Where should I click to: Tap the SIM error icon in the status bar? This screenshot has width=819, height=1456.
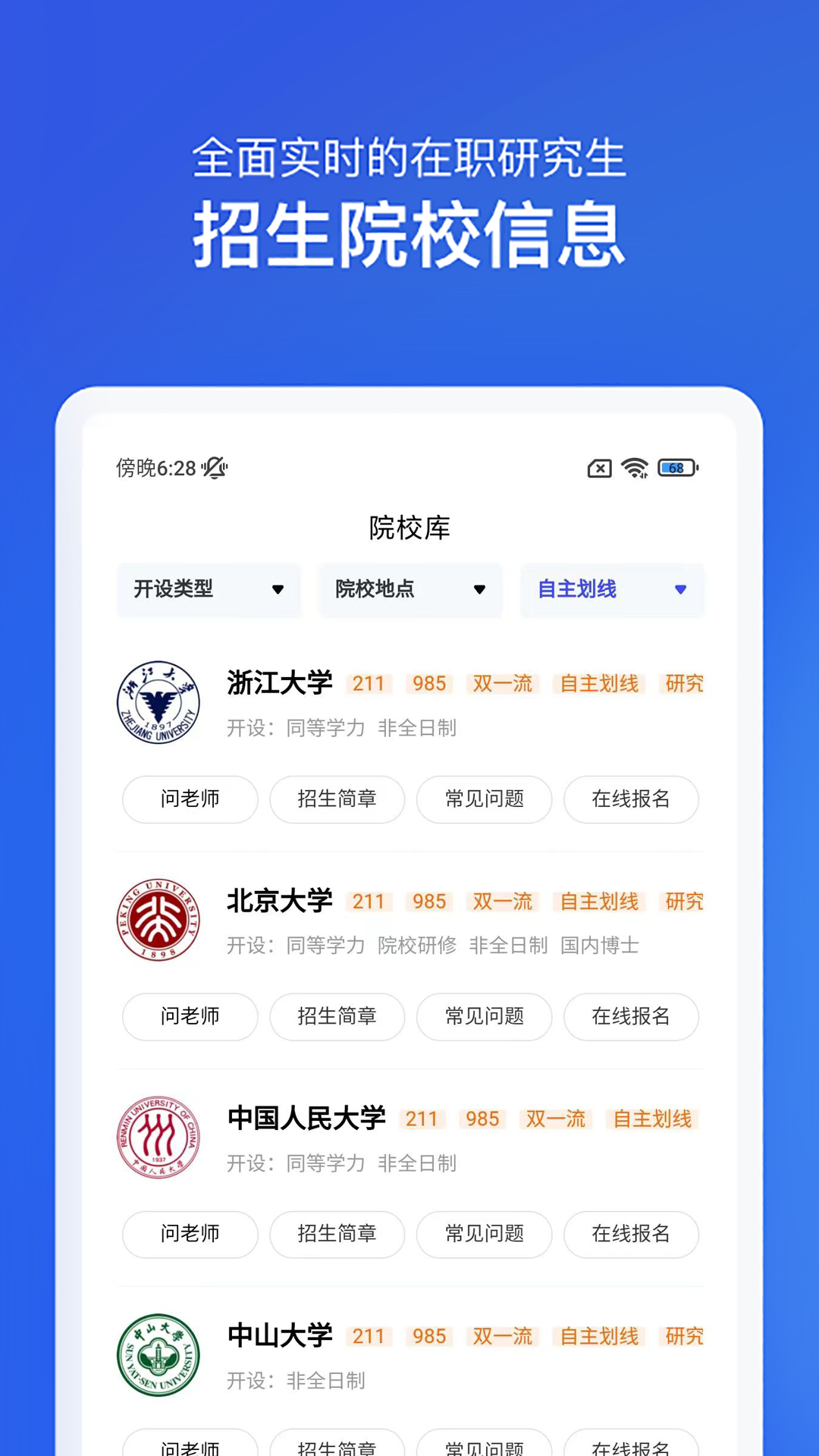598,469
